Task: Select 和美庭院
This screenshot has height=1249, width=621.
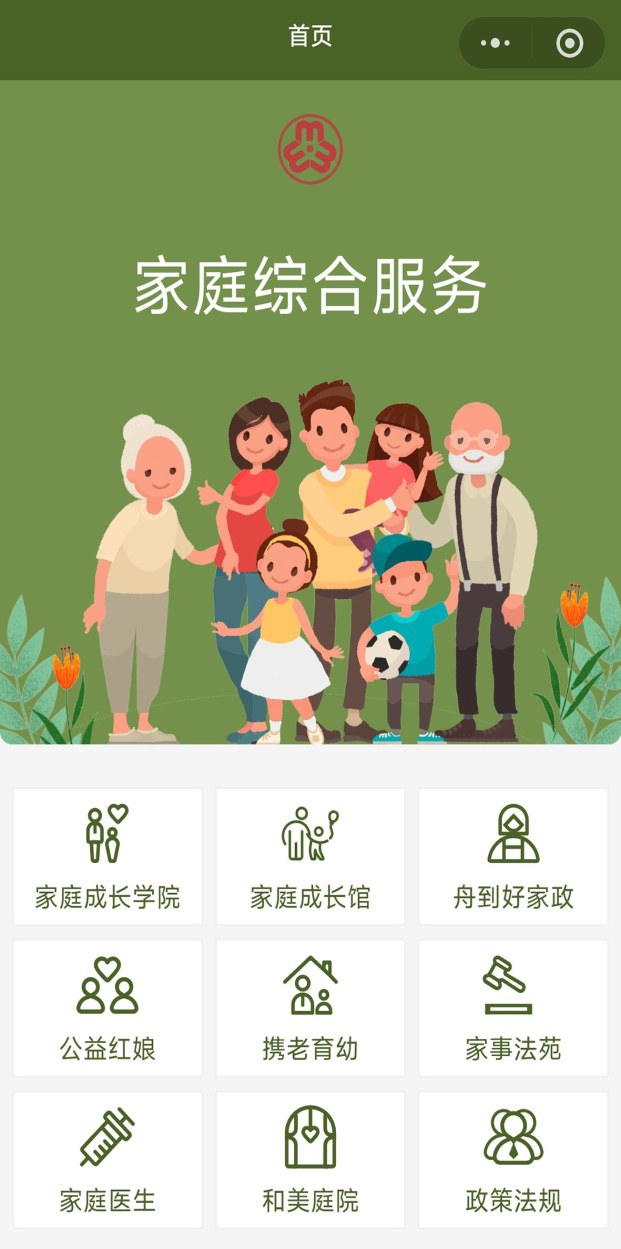Action: coord(310,1160)
